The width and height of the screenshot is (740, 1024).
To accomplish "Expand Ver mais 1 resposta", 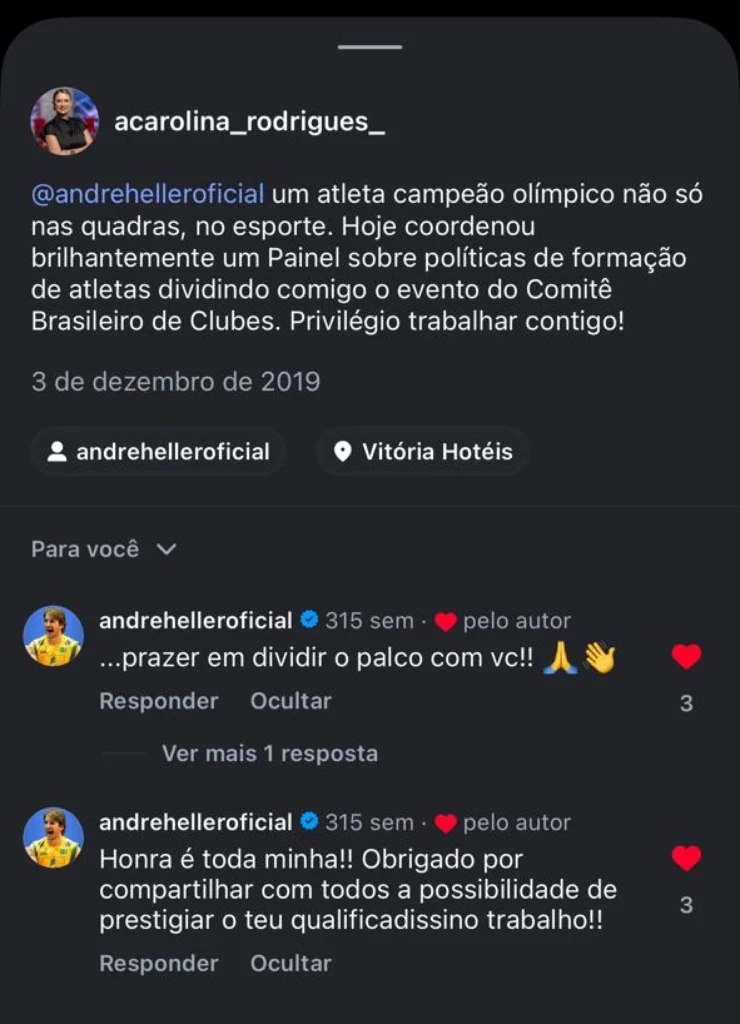I will point(269,753).
